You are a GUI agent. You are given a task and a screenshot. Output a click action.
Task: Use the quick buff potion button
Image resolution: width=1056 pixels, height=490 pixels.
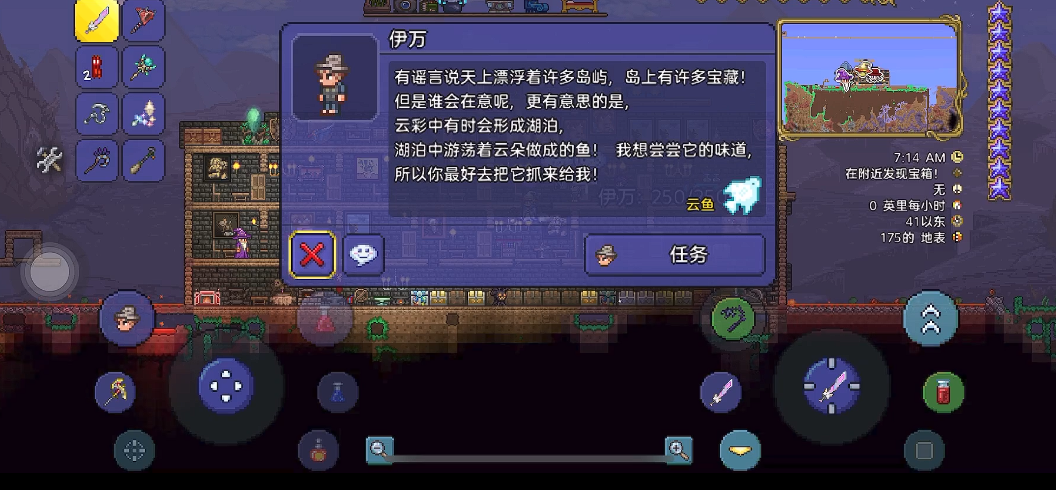click(318, 451)
